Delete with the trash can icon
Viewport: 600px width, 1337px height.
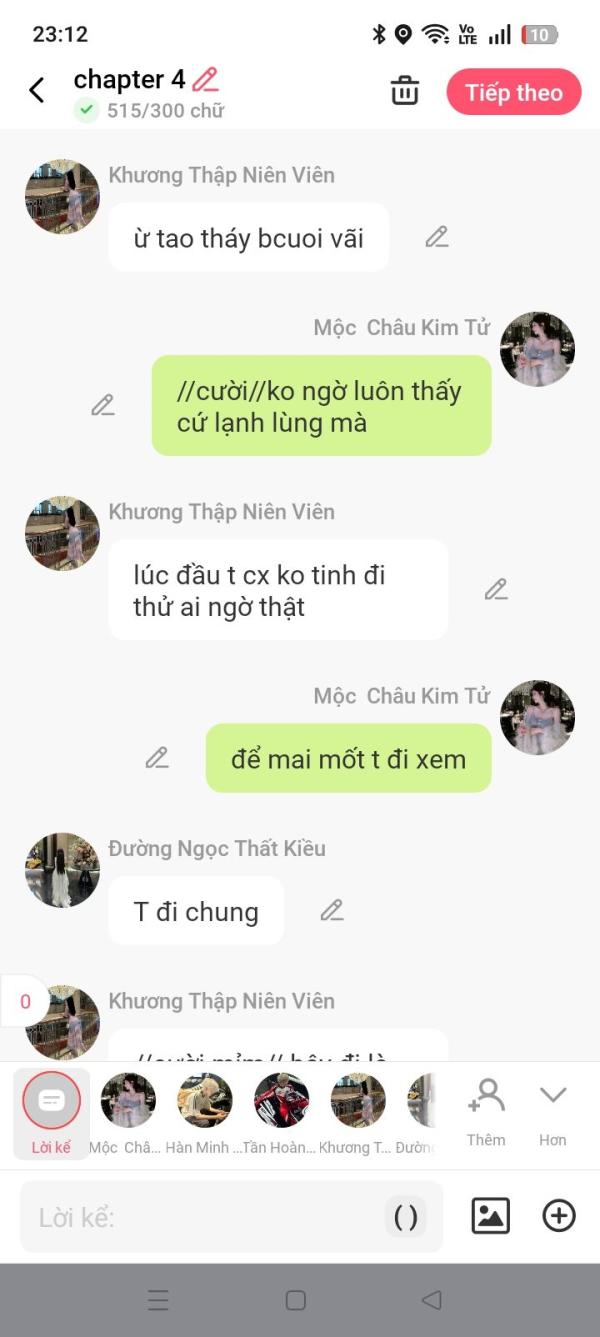click(x=404, y=91)
